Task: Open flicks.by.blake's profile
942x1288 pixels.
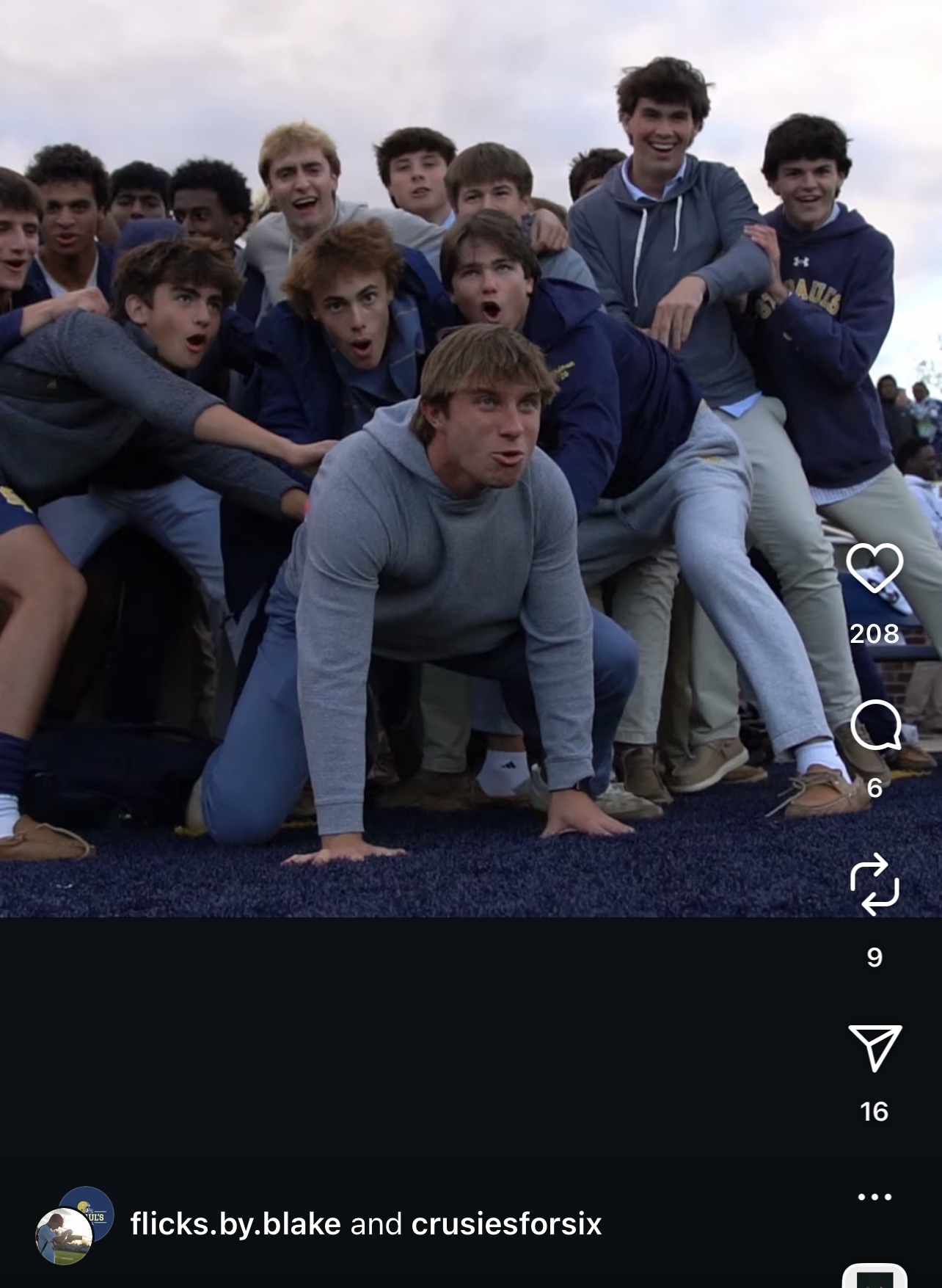Action: click(235, 1223)
